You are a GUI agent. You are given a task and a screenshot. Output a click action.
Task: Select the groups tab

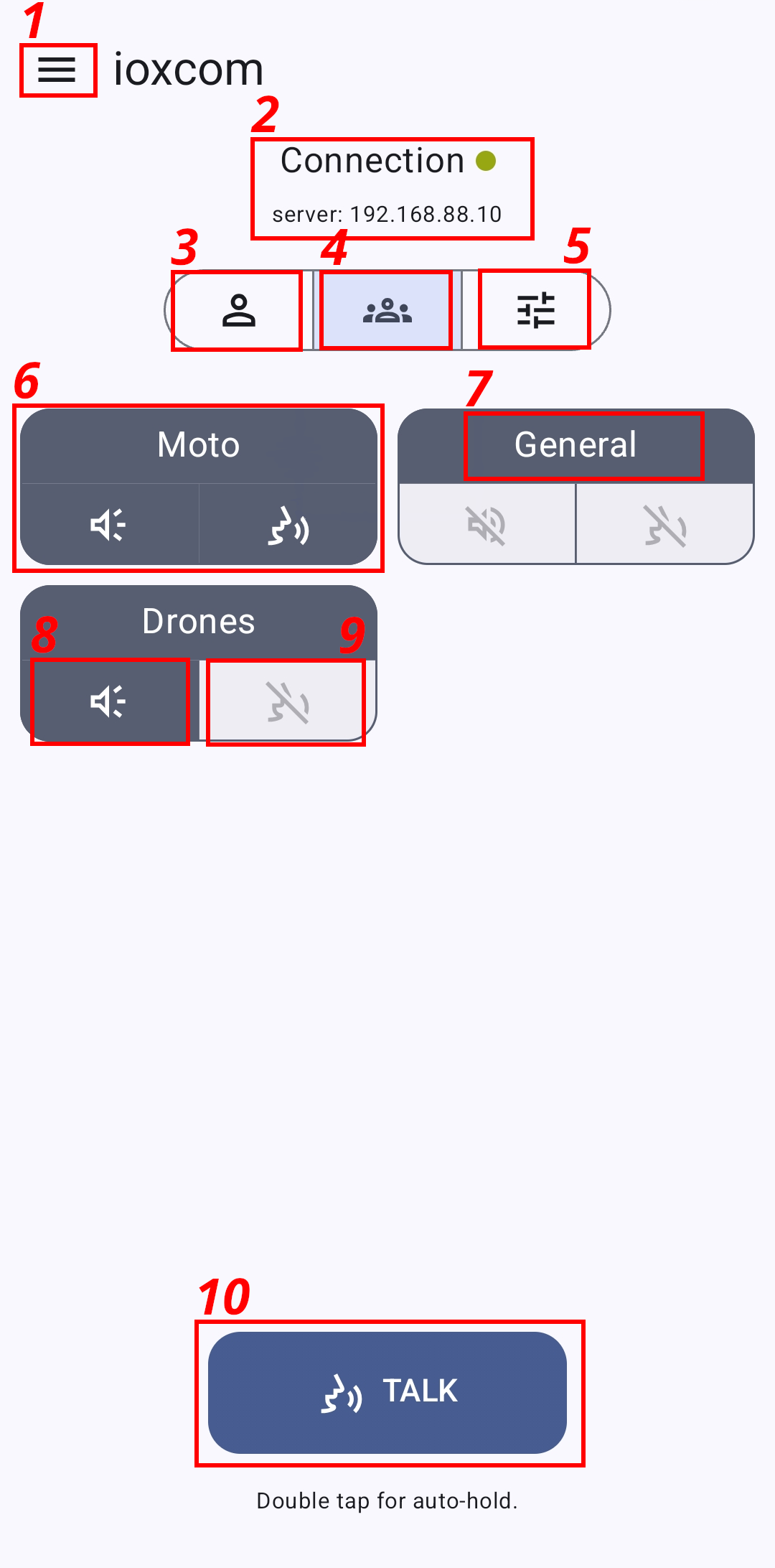[387, 310]
